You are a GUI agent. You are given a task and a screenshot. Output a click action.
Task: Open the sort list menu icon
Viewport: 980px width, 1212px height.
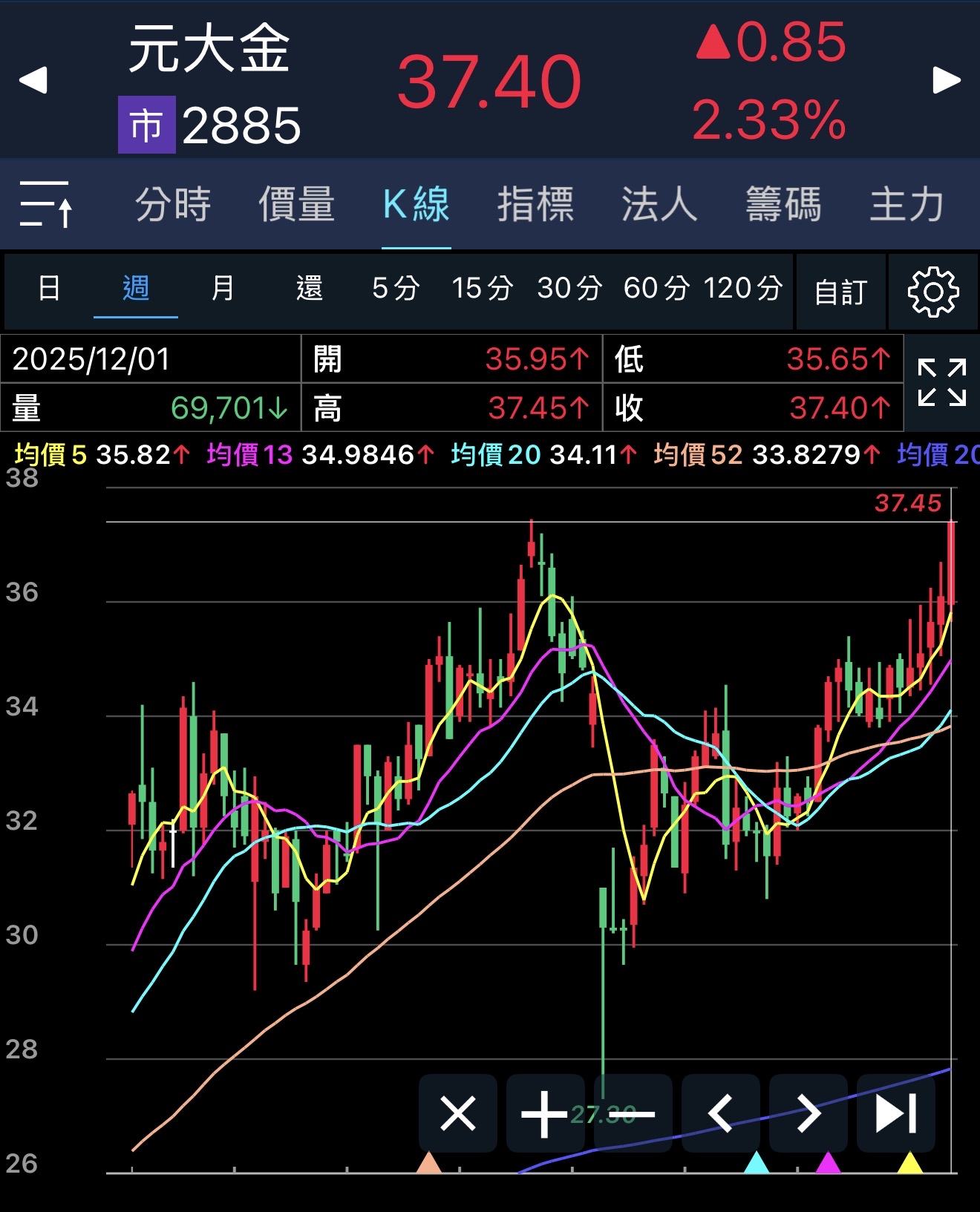click(46, 204)
